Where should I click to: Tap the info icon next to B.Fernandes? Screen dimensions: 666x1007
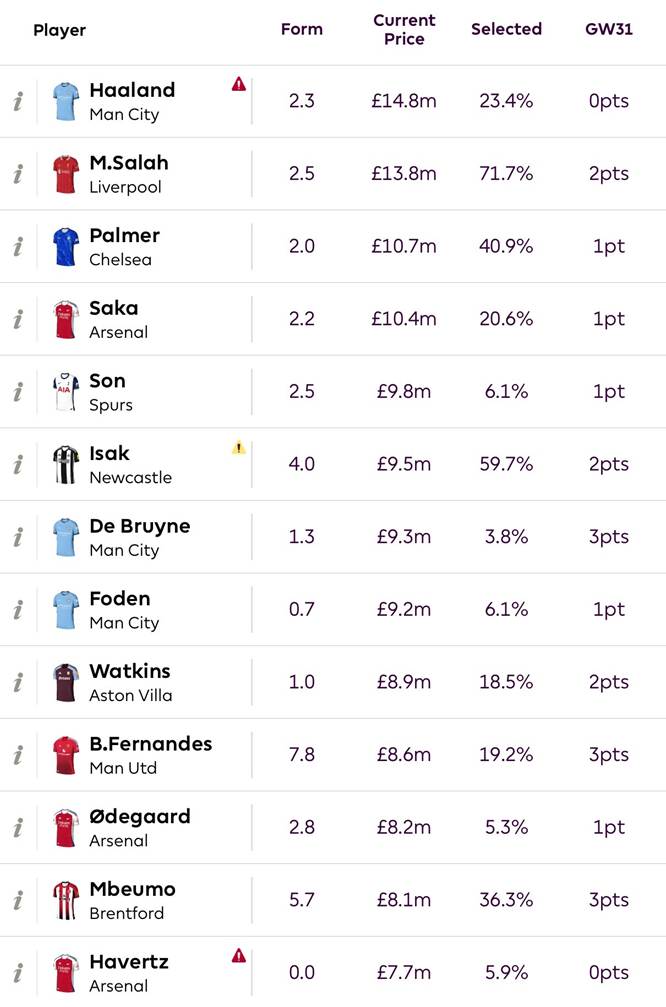(18, 755)
